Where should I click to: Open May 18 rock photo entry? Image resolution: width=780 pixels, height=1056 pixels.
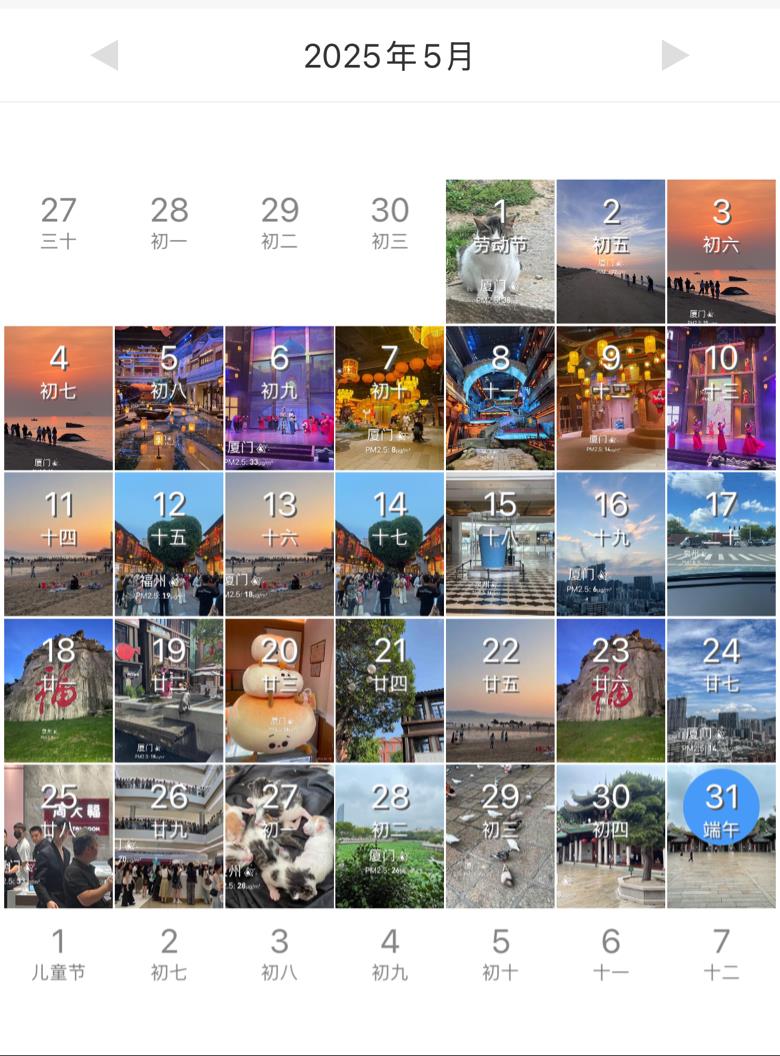(58, 690)
